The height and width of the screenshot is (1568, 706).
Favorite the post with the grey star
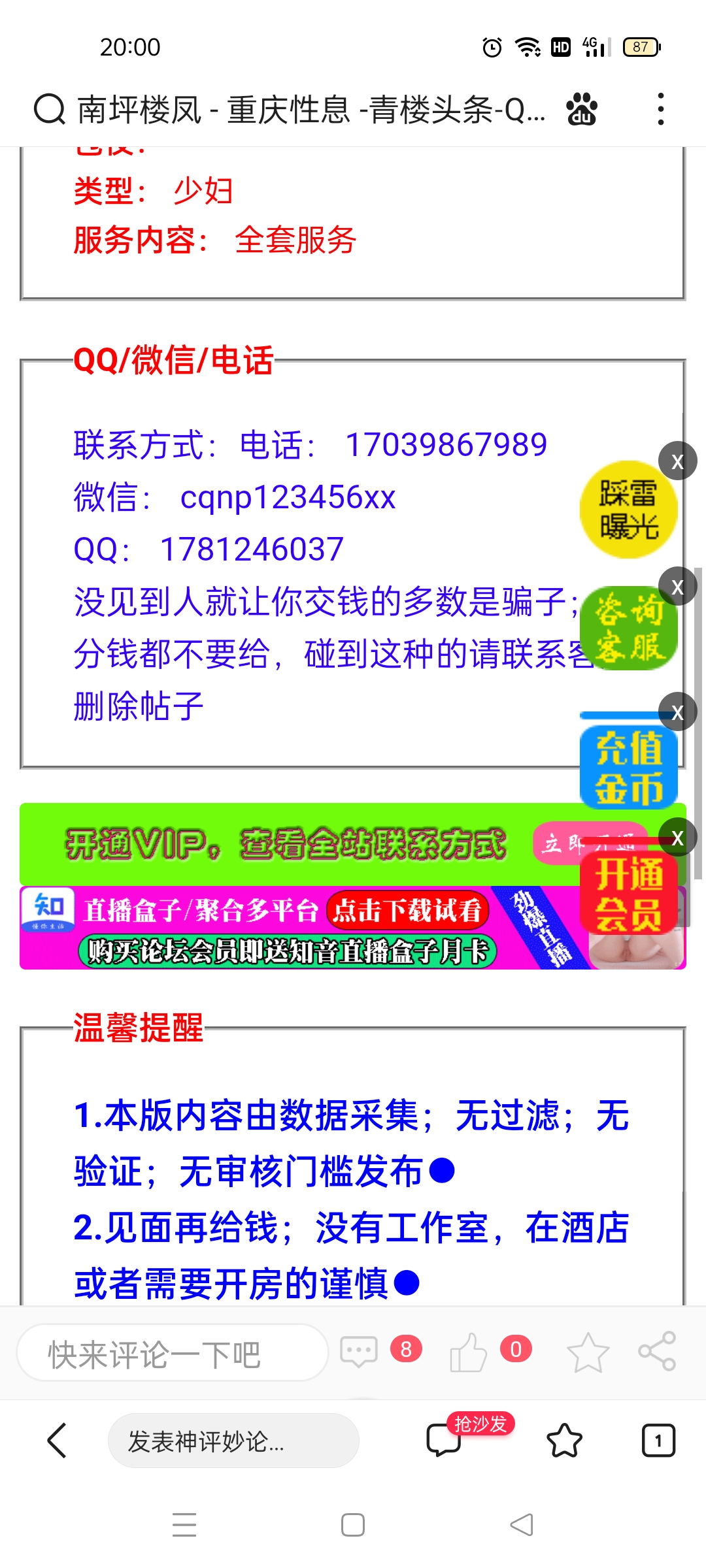(587, 1352)
